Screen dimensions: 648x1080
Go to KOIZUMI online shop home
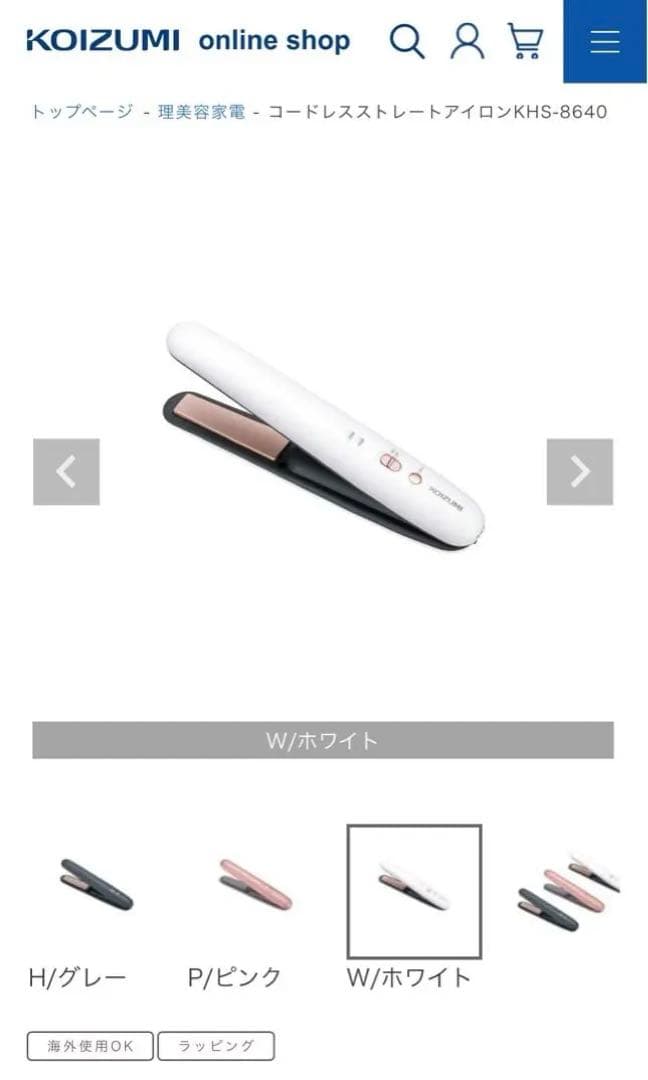pyautogui.click(x=188, y=42)
